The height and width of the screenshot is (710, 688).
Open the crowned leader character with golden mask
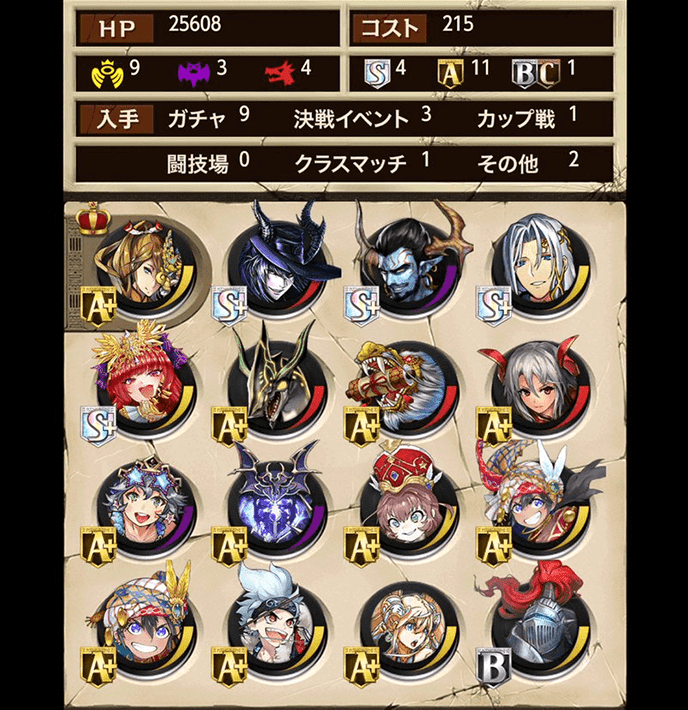[x=146, y=265]
